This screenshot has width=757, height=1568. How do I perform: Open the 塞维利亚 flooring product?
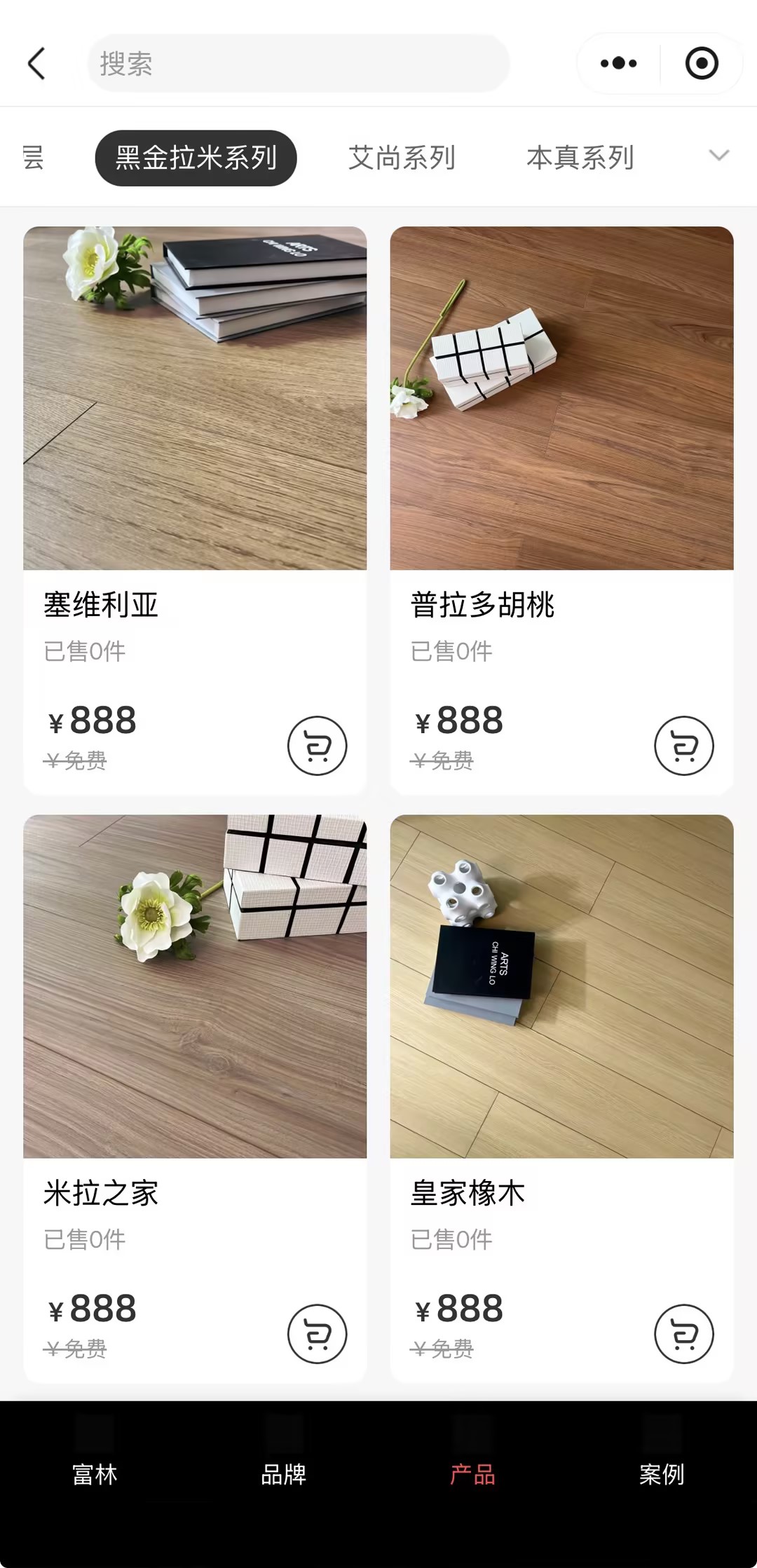[195, 398]
